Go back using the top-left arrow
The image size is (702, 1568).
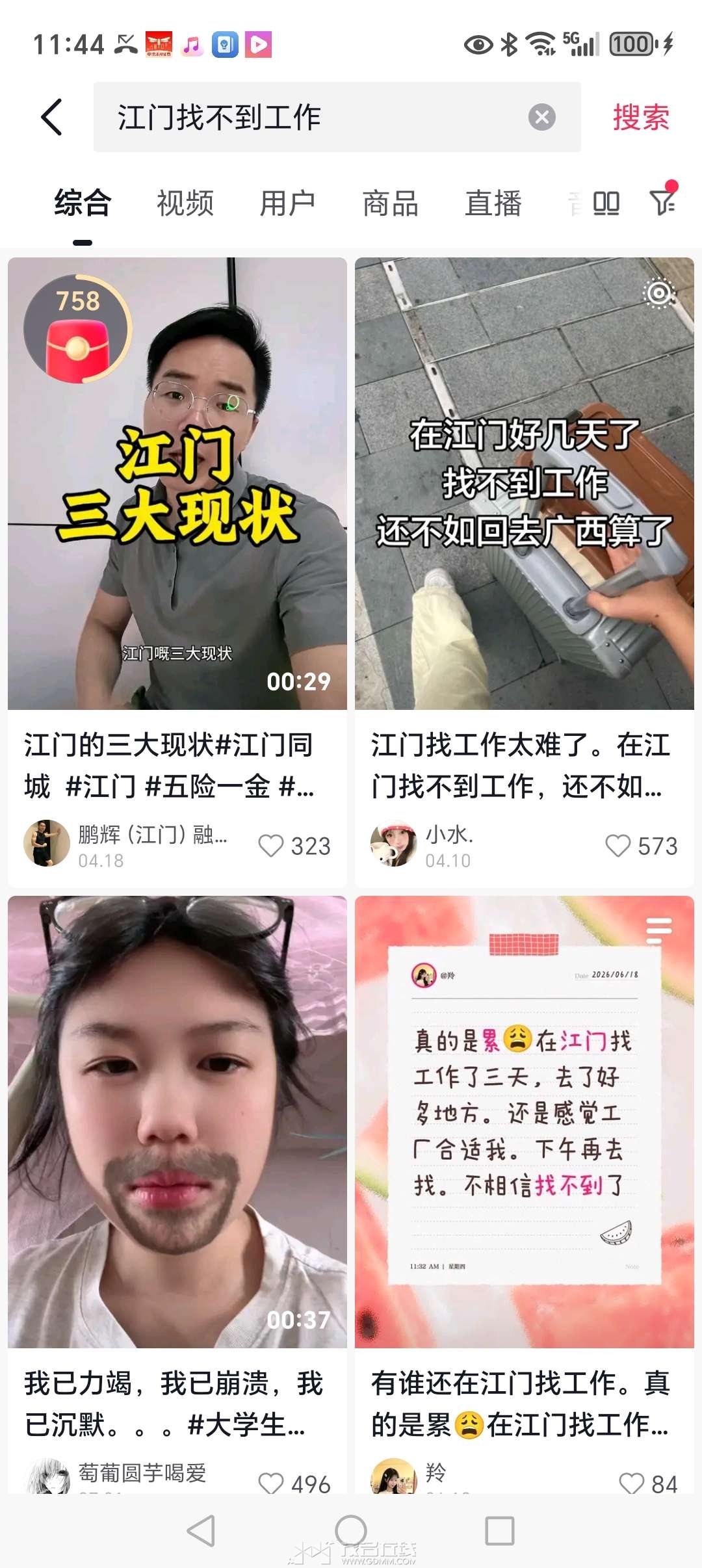click(x=52, y=117)
